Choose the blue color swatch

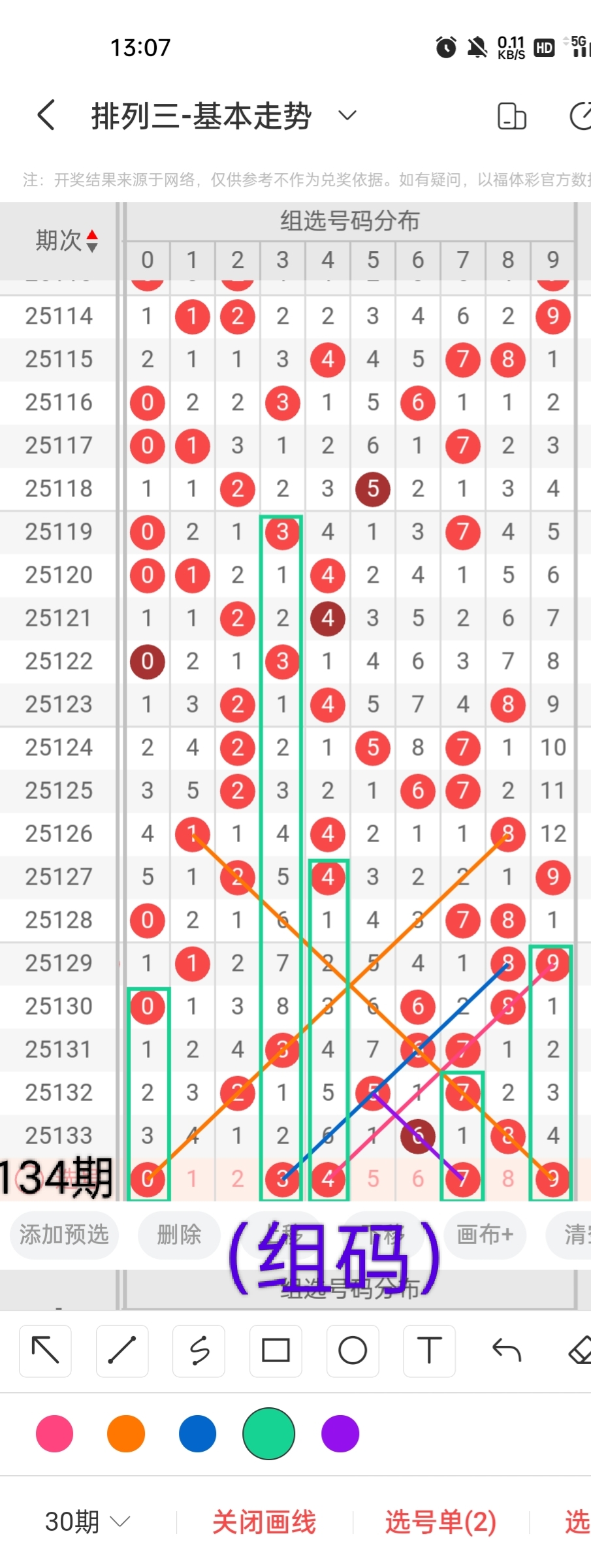(197, 1433)
